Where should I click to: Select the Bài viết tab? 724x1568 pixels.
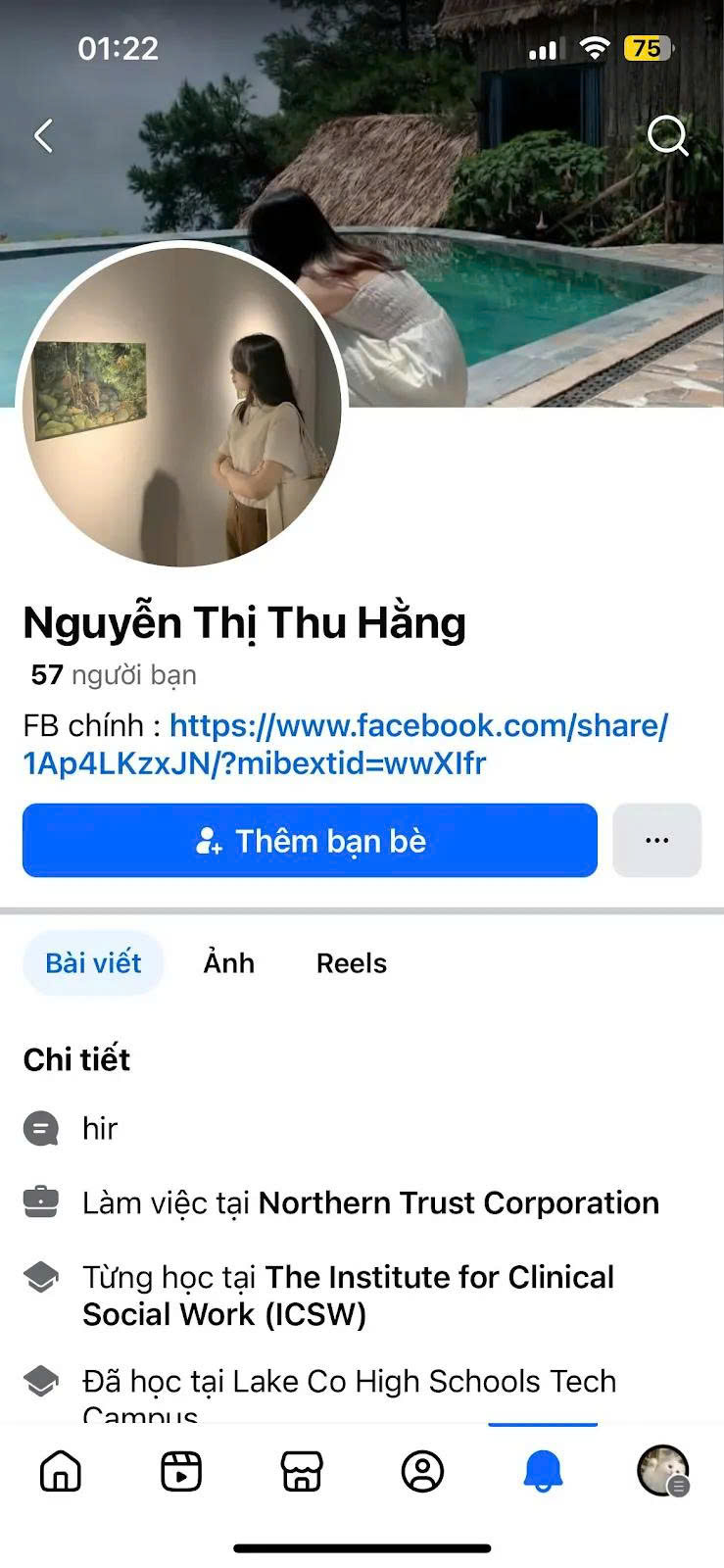[93, 963]
